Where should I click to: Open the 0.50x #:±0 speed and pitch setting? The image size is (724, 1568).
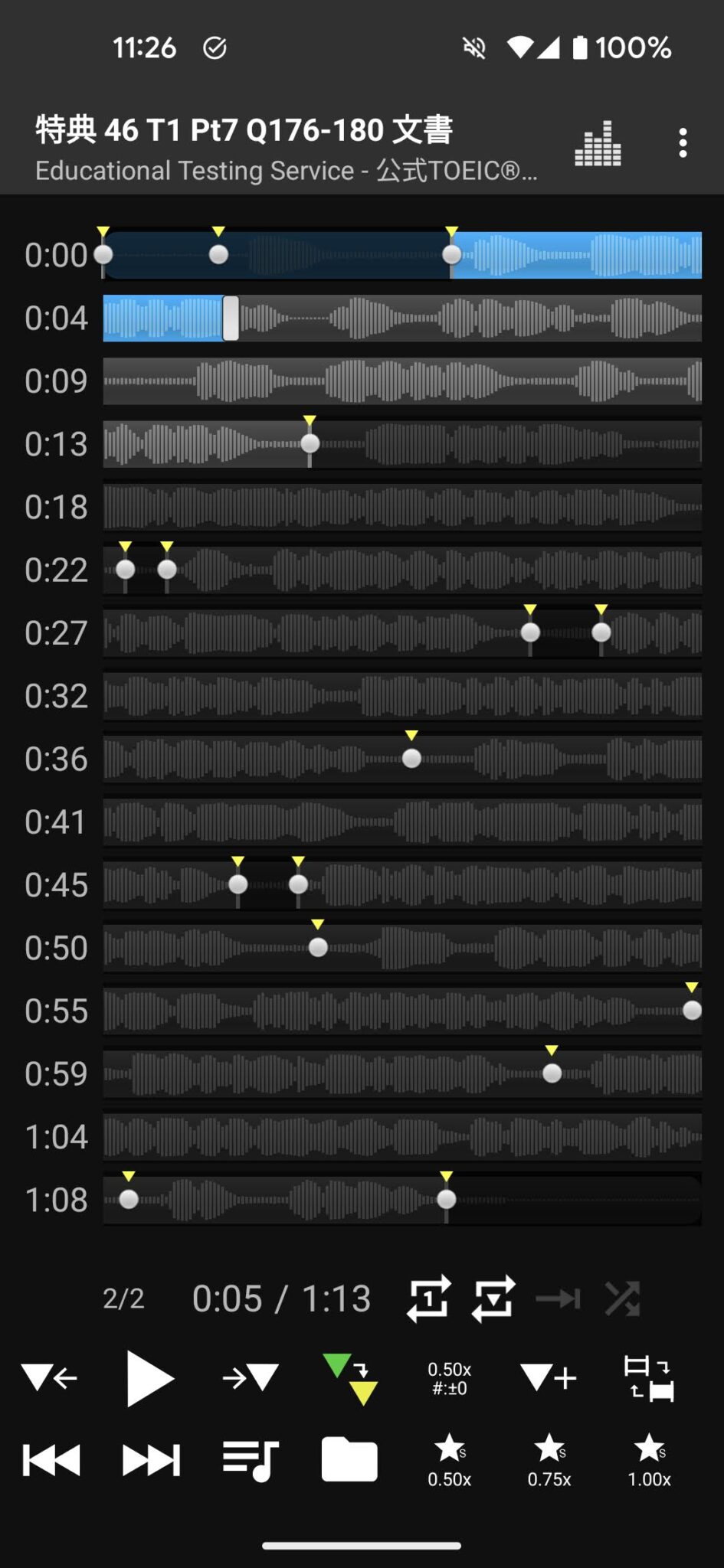[x=450, y=1378]
